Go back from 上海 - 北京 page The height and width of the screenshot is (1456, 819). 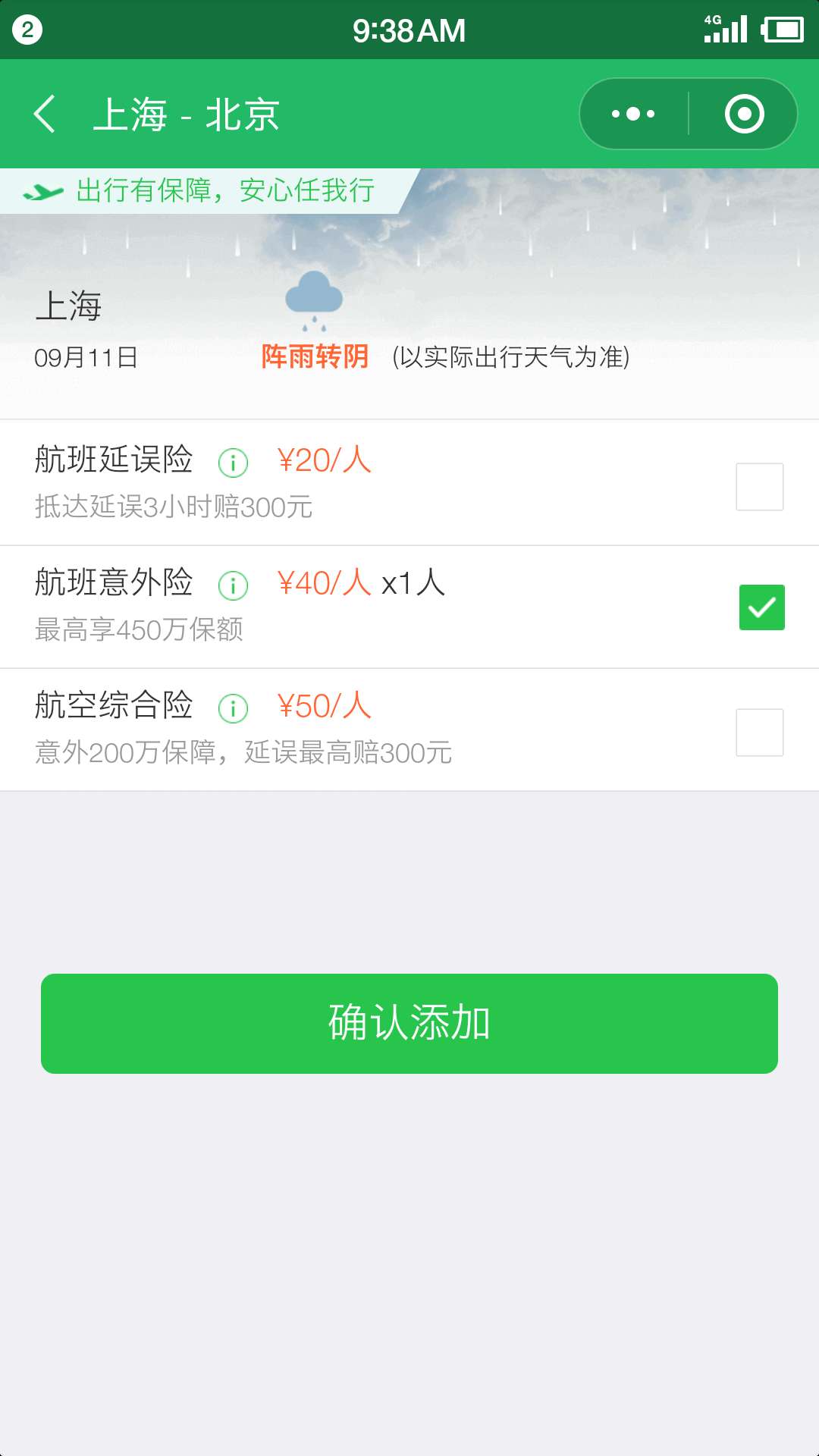click(x=45, y=115)
